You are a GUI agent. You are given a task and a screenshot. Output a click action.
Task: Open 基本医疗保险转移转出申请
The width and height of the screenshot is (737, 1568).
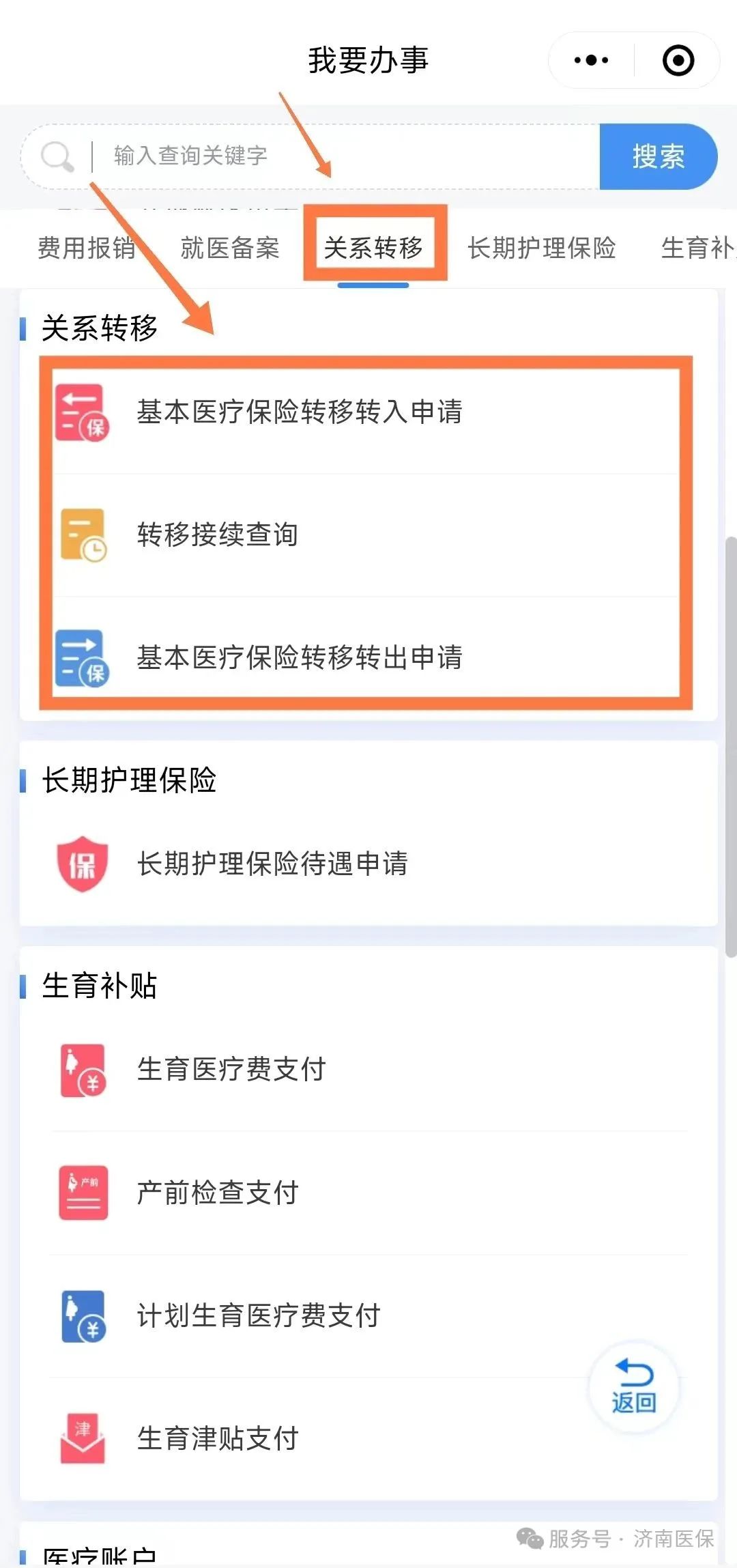coord(367,657)
